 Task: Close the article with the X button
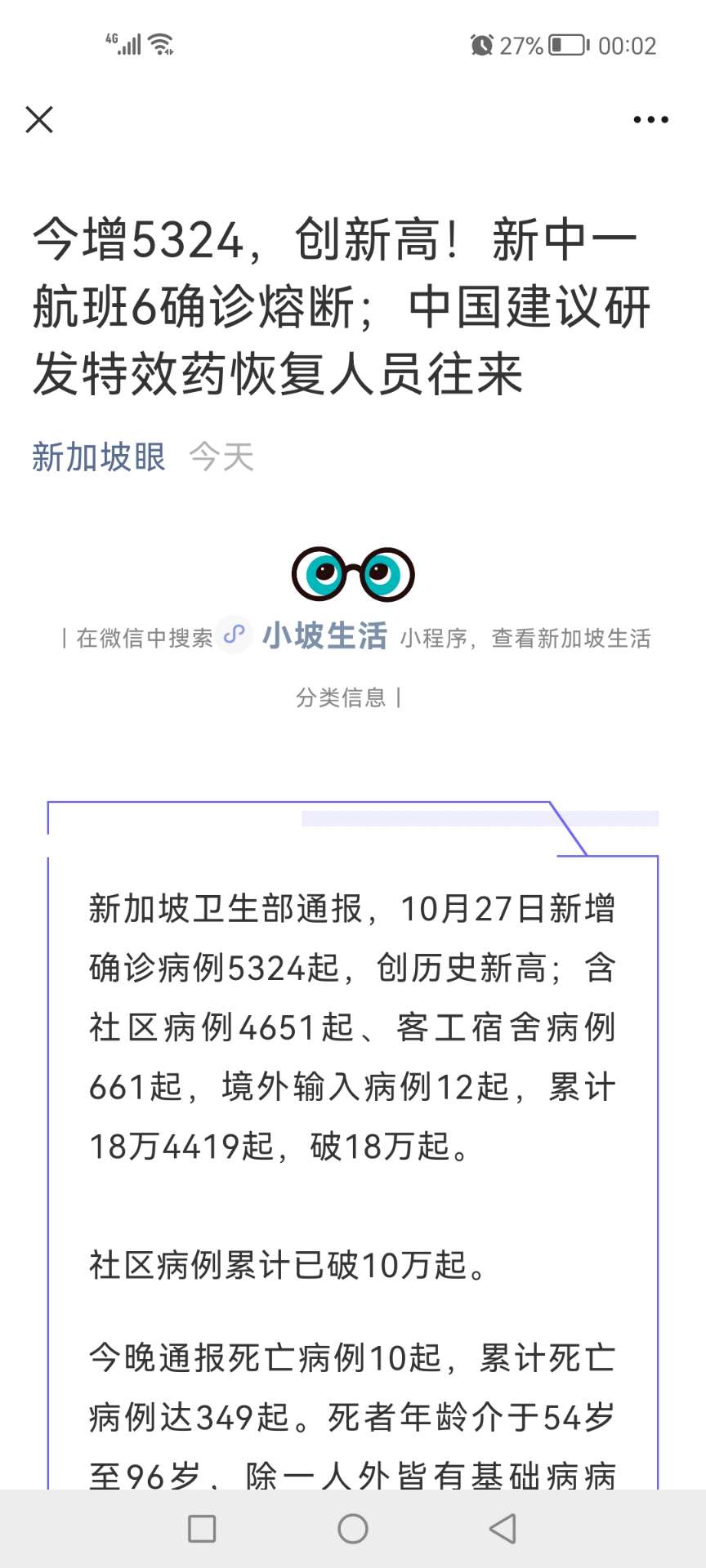(39, 119)
